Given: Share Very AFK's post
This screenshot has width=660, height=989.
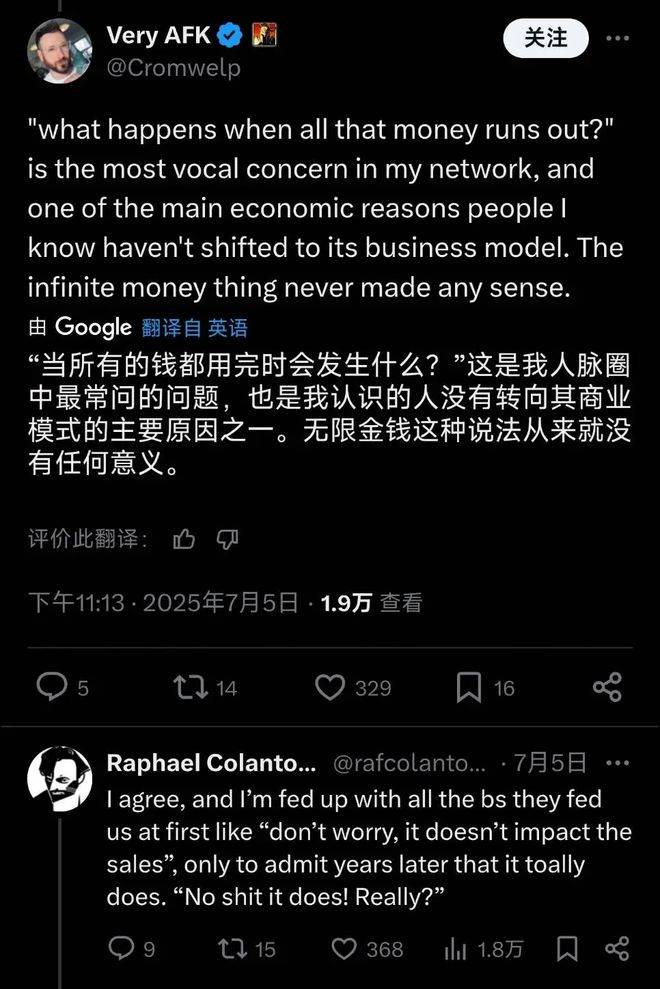Looking at the screenshot, I should pyautogui.click(x=607, y=687).
